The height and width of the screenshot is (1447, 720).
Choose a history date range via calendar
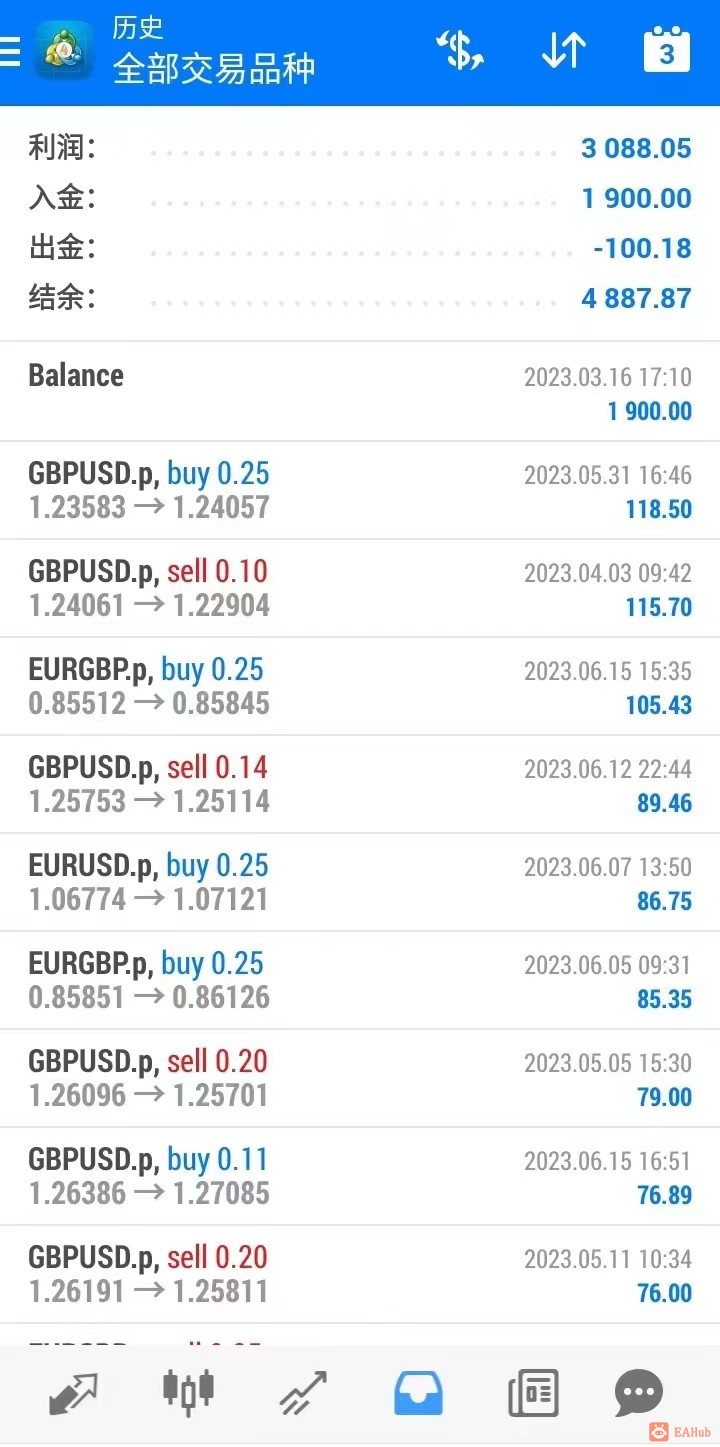point(666,51)
